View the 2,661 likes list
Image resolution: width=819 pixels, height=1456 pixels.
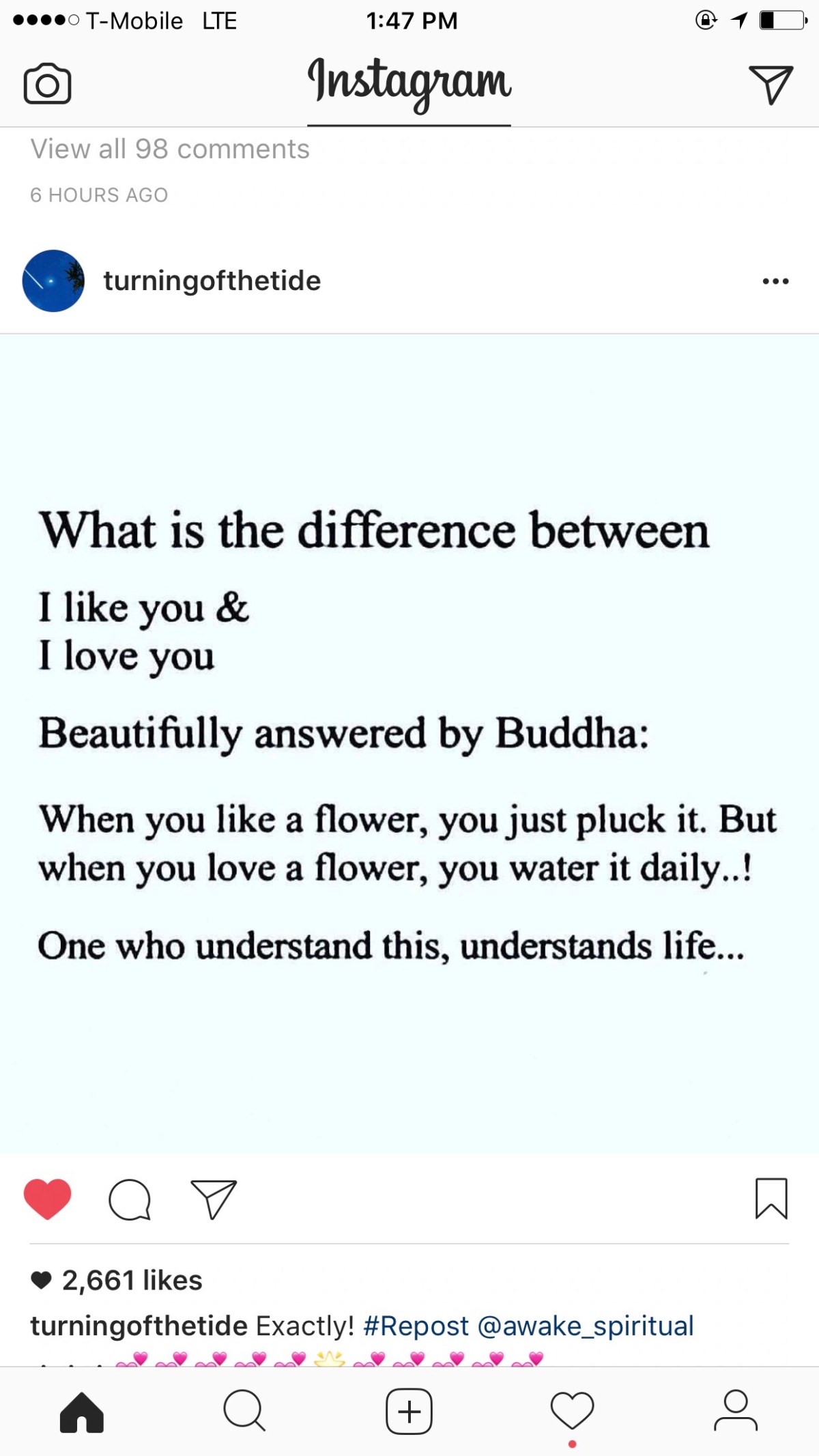[x=132, y=1281]
